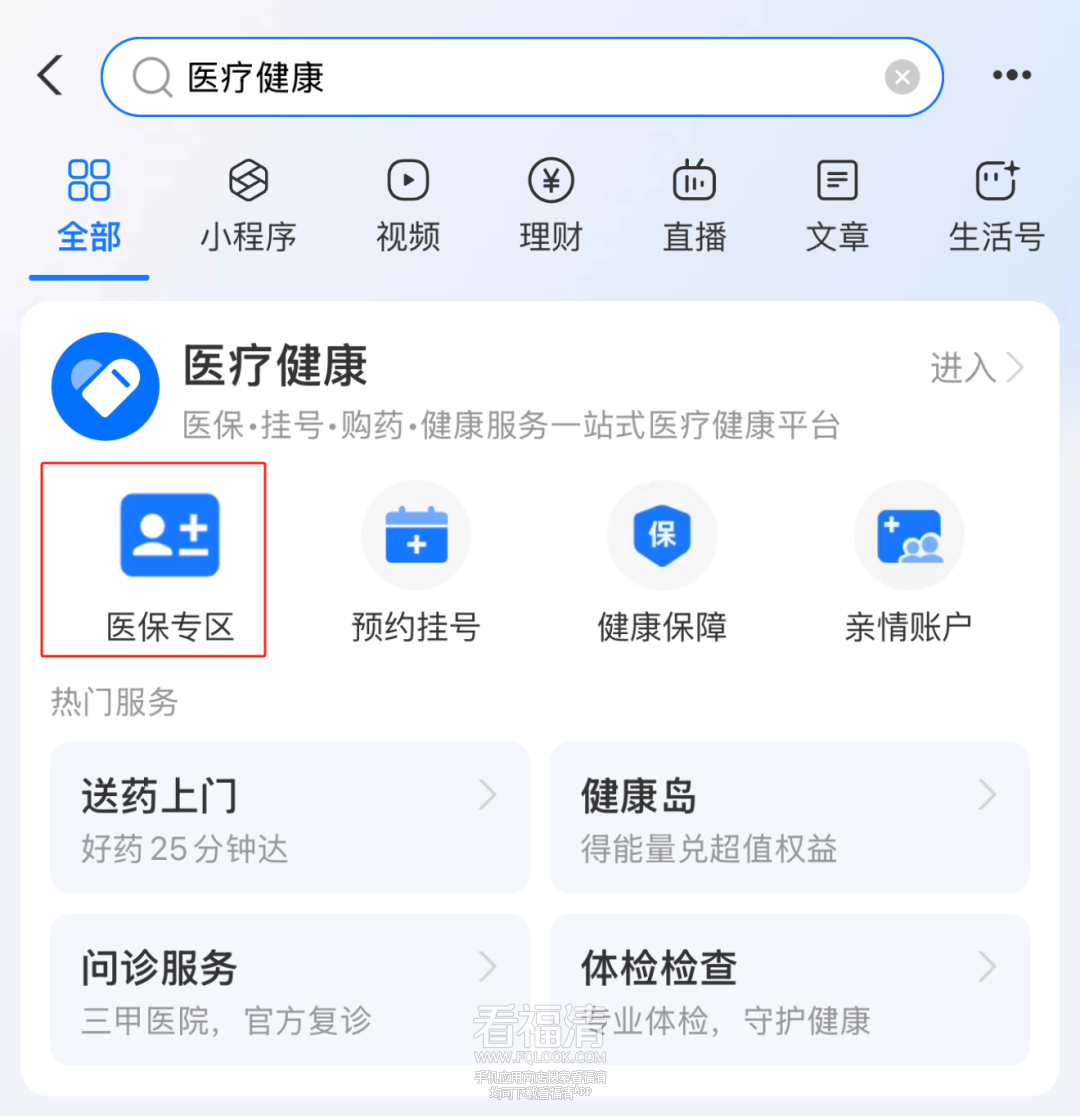Switch to the 小程序 tab

(x=248, y=206)
